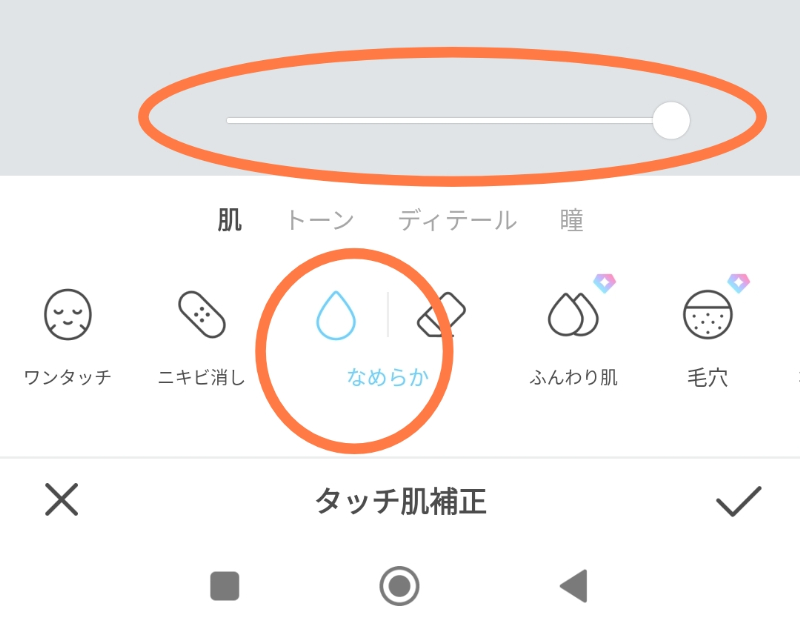Image resolution: width=800 pixels, height=636 pixels.
Task: Go back using the system back triangle
Action: click(573, 586)
